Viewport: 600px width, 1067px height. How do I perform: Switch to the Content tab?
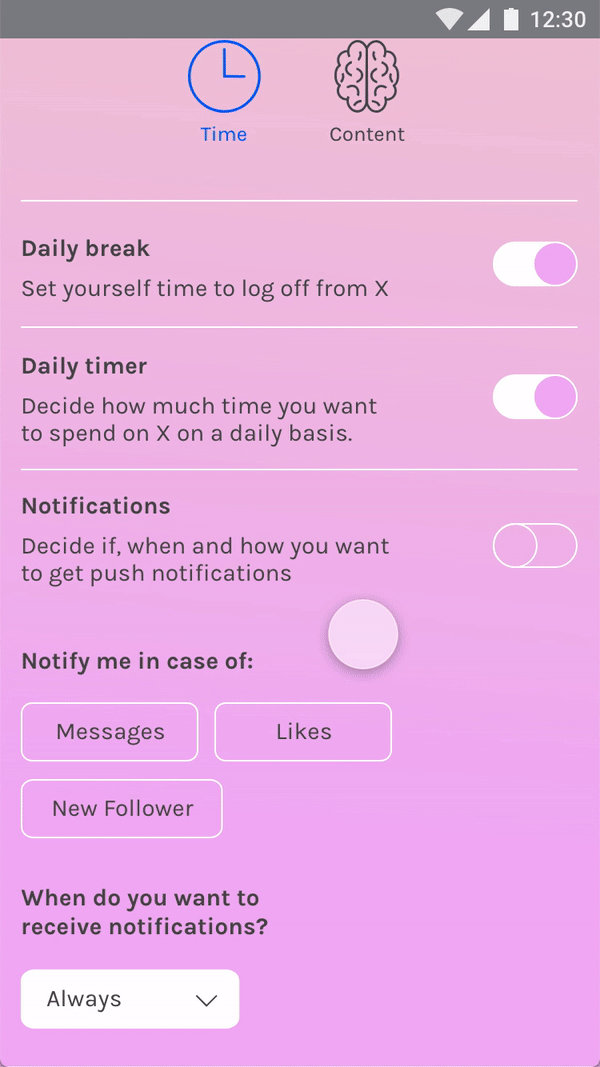[367, 92]
